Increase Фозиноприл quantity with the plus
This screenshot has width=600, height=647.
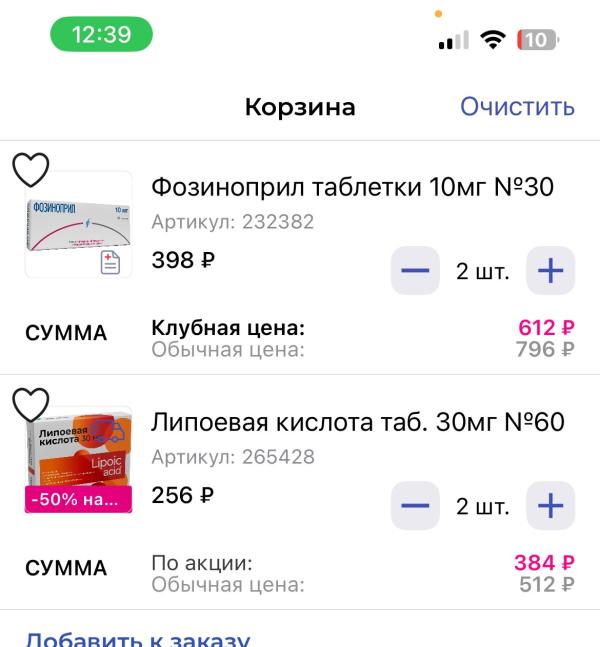(x=551, y=270)
